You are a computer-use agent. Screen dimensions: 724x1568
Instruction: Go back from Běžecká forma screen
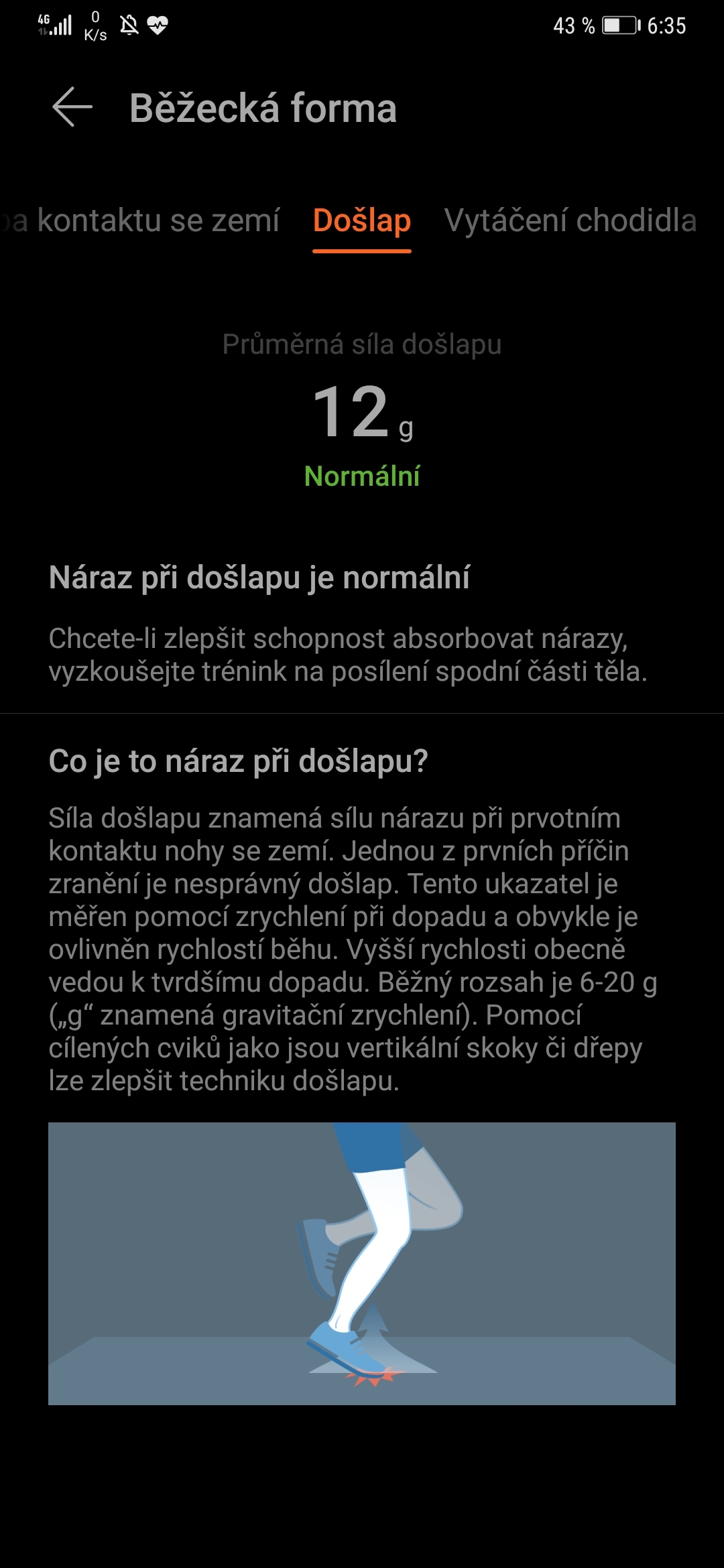tap(72, 107)
